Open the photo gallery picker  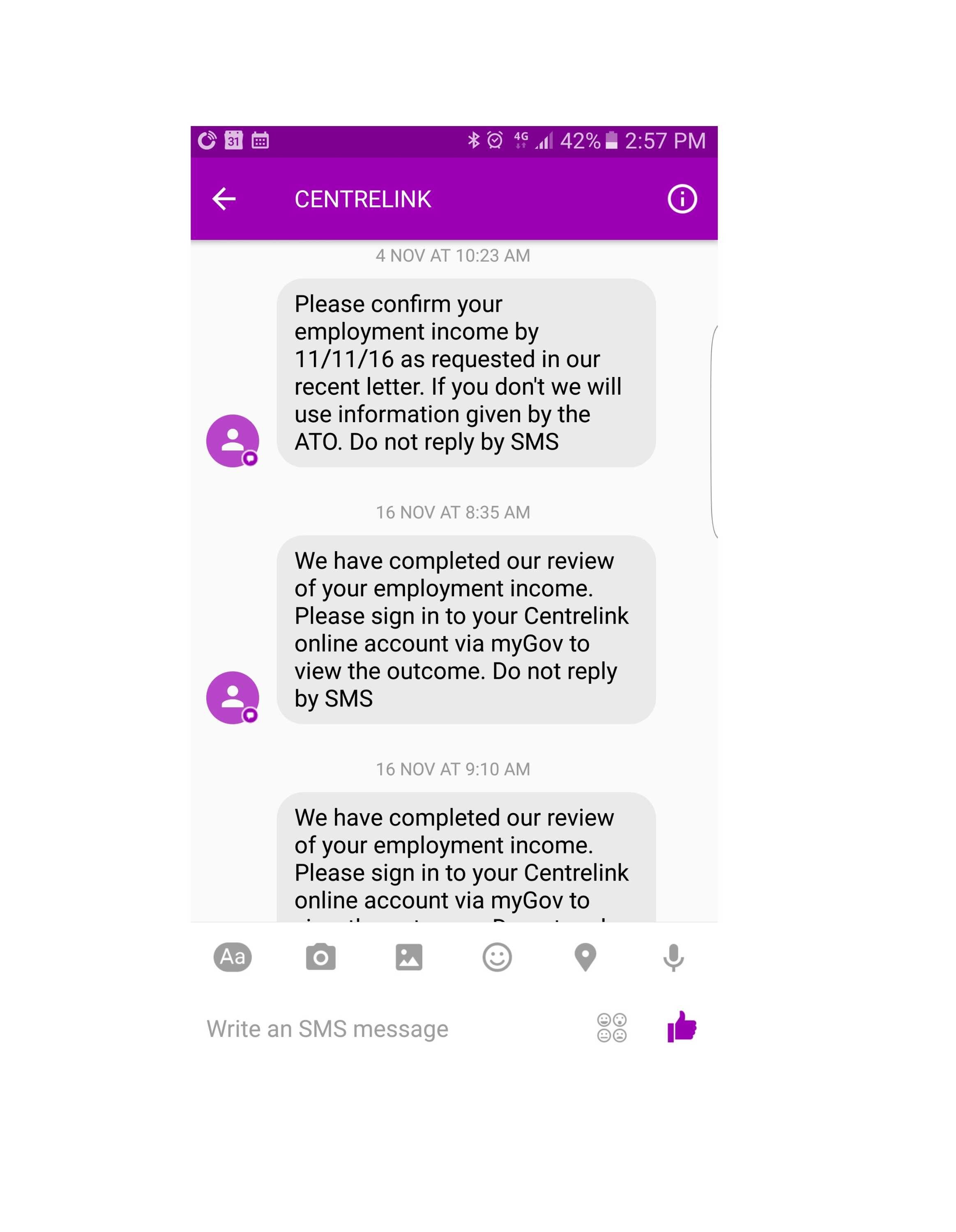coord(409,957)
